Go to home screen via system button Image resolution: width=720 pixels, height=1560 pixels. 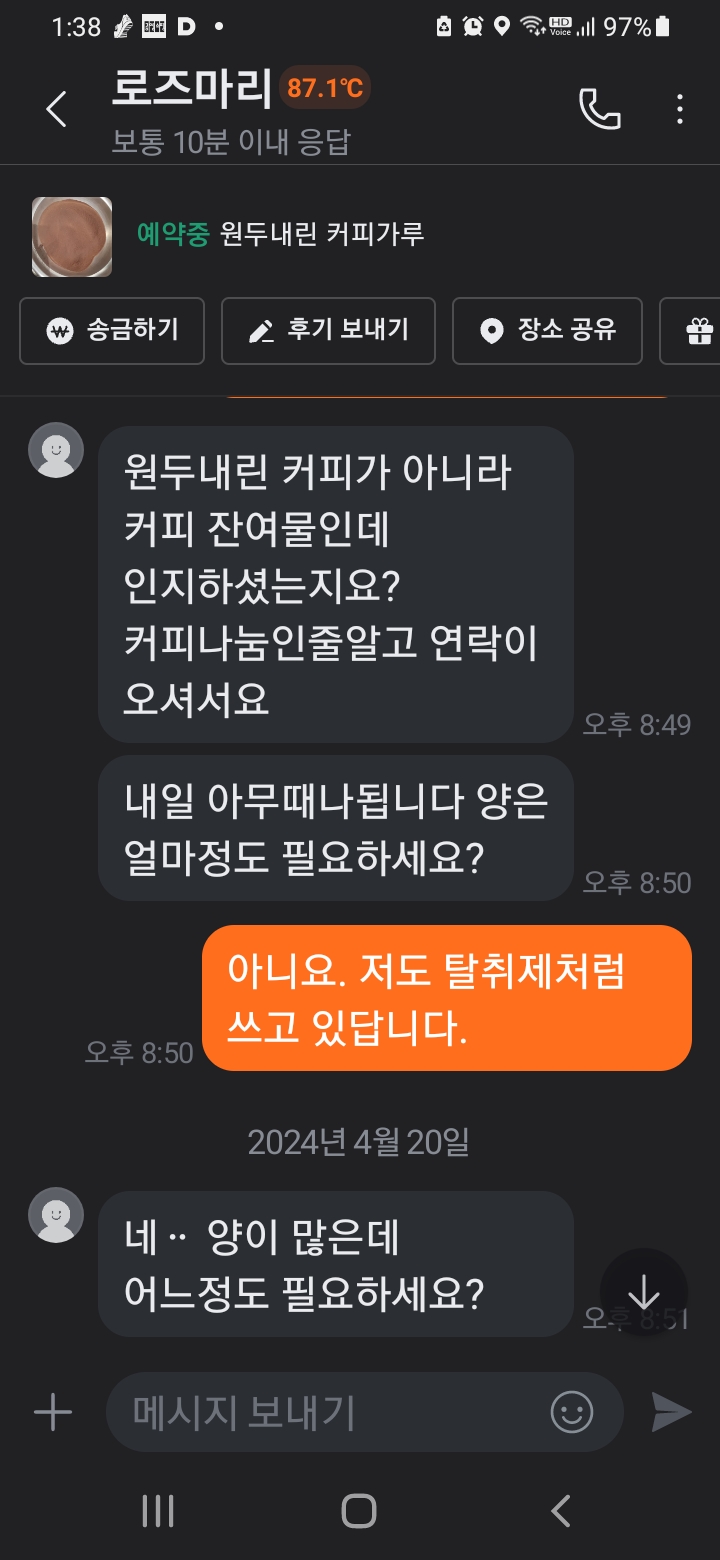click(359, 1510)
